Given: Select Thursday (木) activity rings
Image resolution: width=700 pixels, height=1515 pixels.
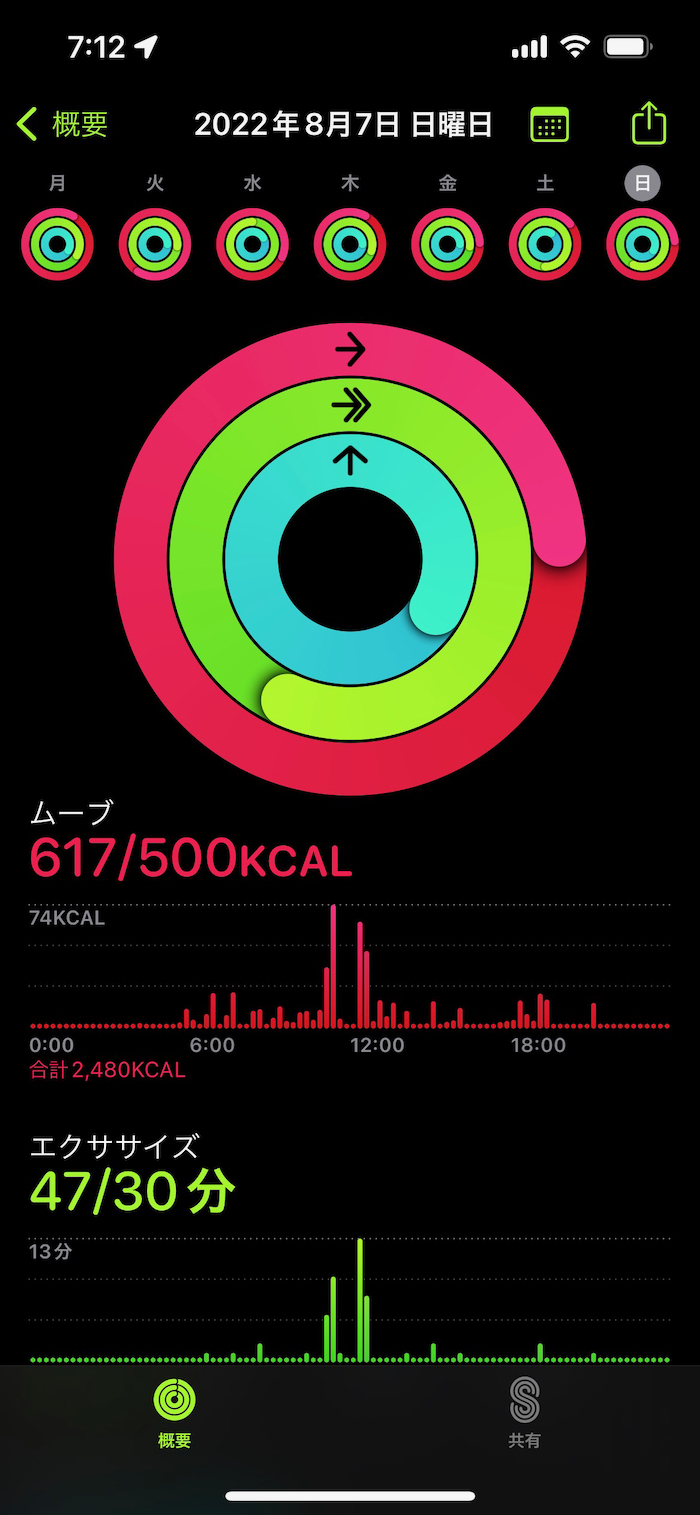Looking at the screenshot, I should pos(350,243).
